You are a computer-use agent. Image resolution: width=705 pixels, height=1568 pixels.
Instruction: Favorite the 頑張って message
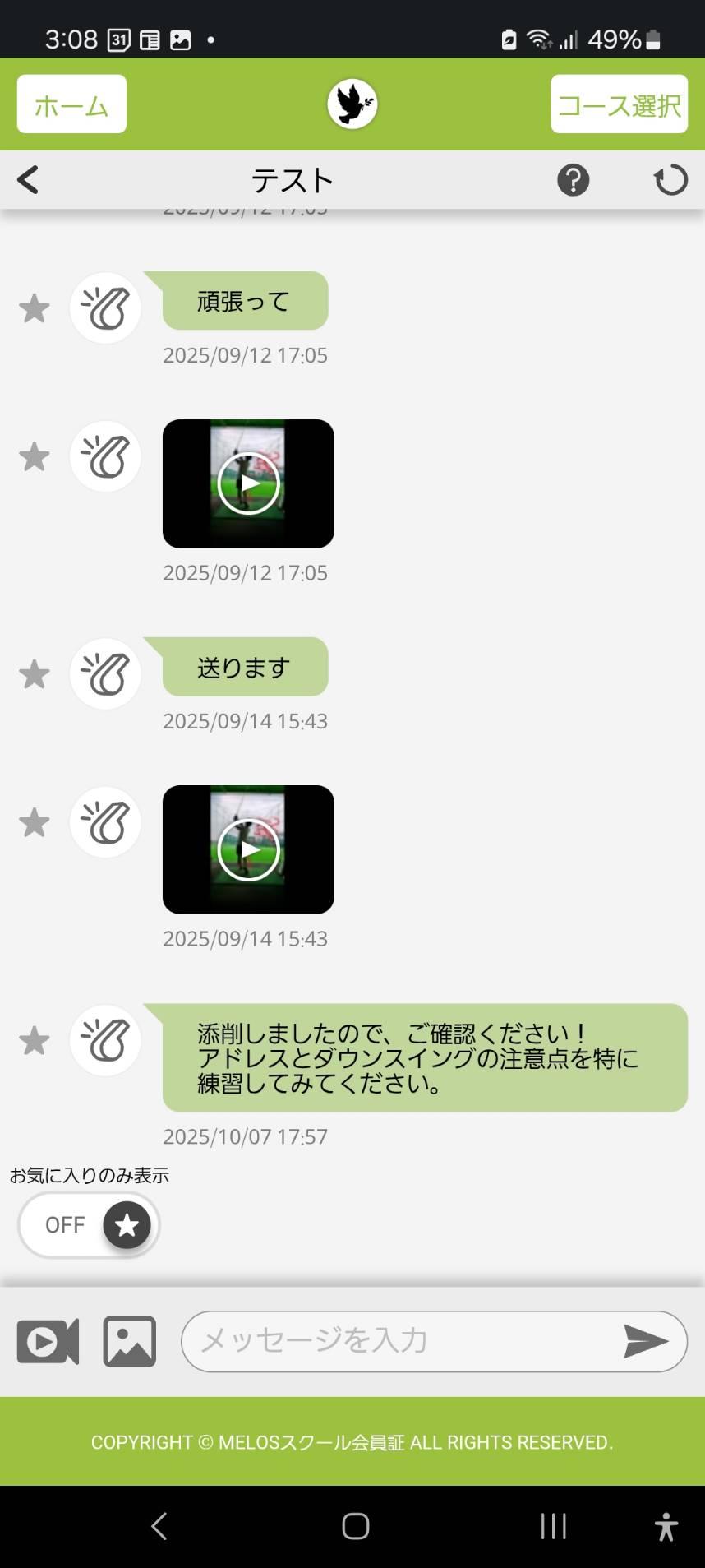pos(35,309)
